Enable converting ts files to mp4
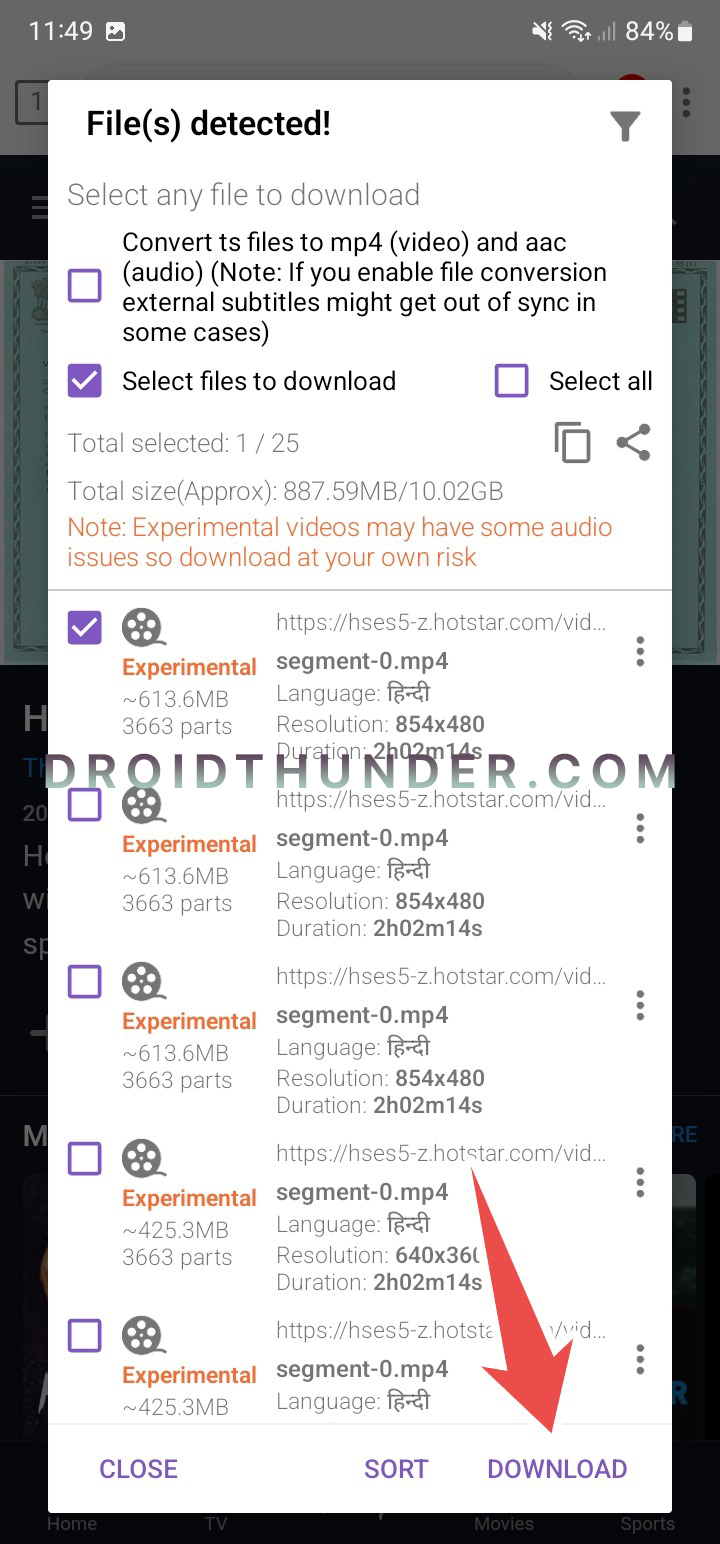 click(85, 286)
